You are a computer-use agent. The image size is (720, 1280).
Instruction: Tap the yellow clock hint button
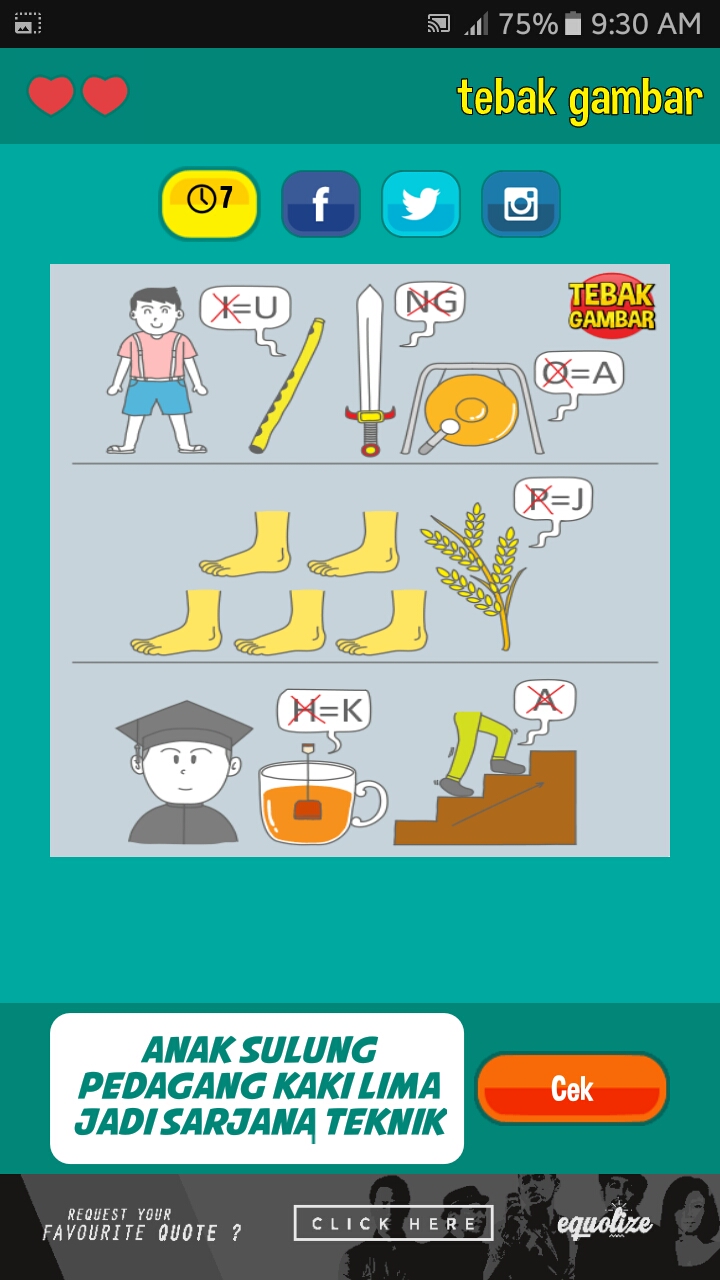click(210, 203)
